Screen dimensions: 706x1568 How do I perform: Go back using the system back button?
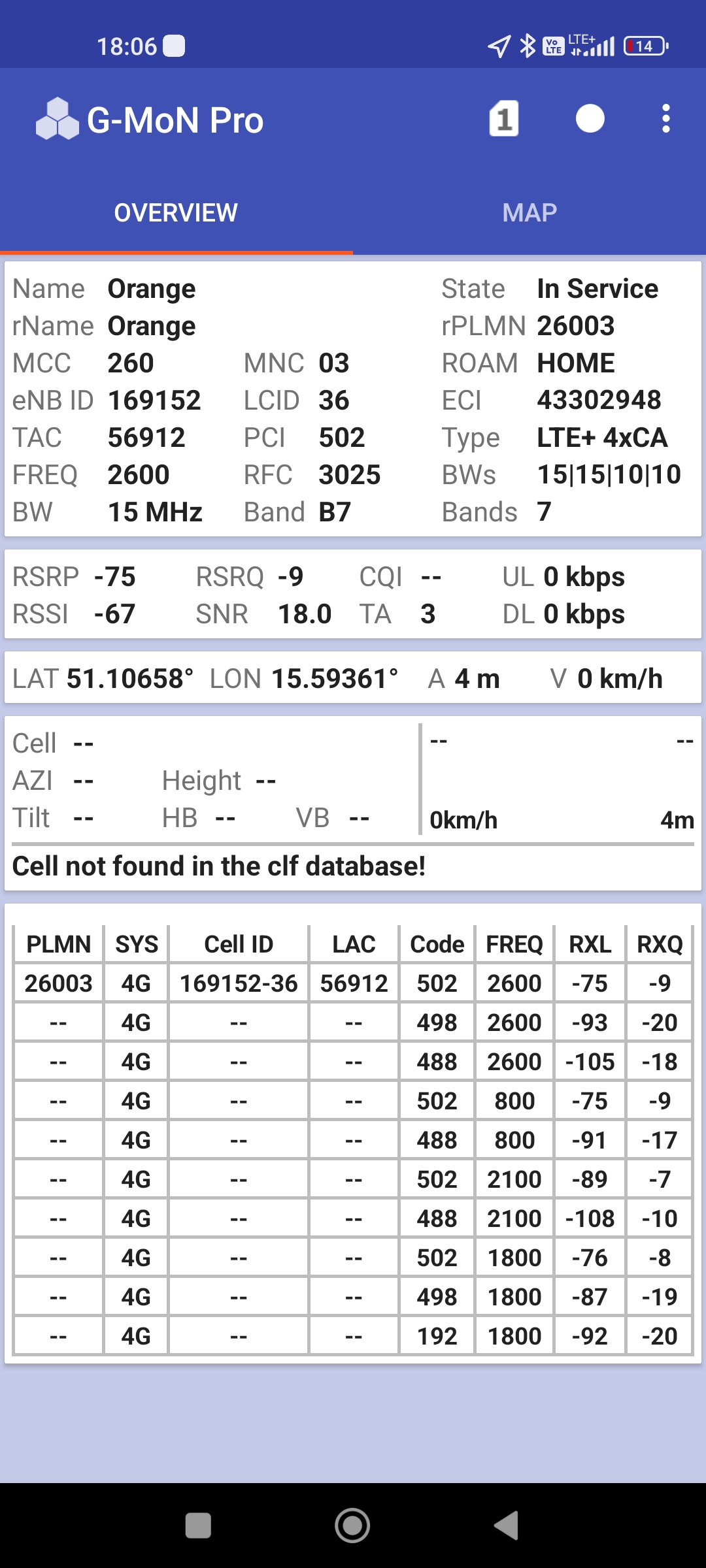point(507,1526)
